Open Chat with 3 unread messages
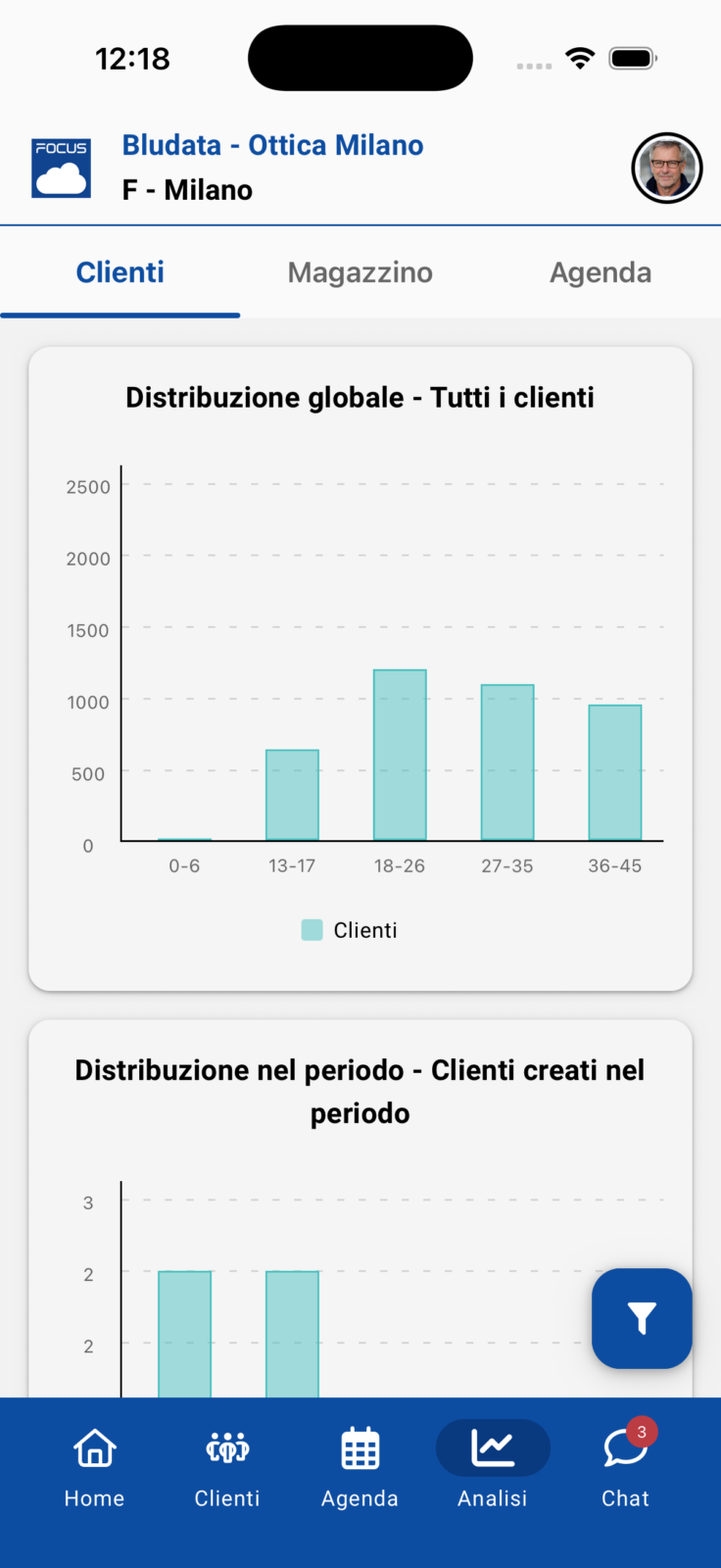Screen dimensions: 721x1568 coord(625,1467)
